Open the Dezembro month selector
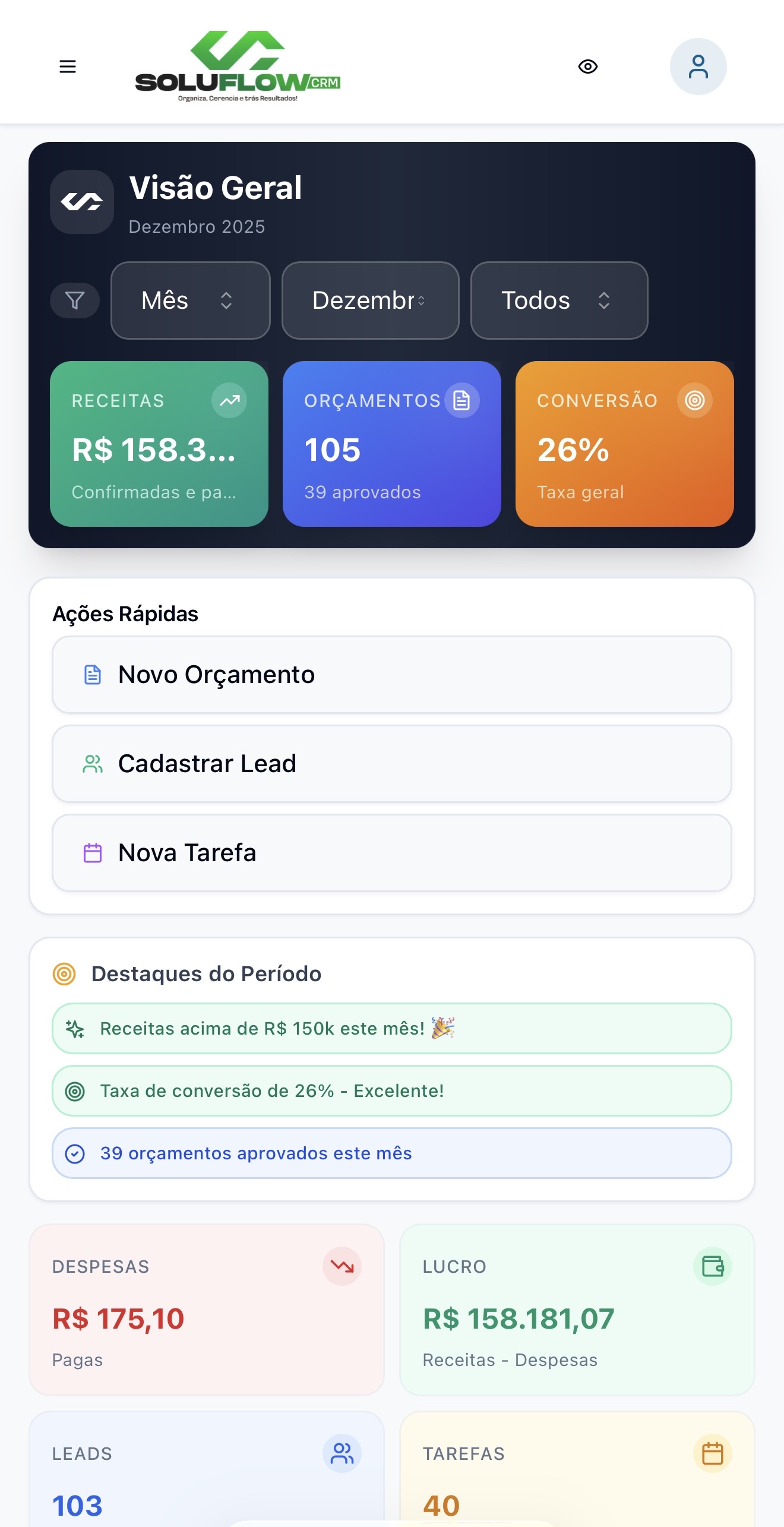This screenshot has width=784, height=1527. point(370,301)
